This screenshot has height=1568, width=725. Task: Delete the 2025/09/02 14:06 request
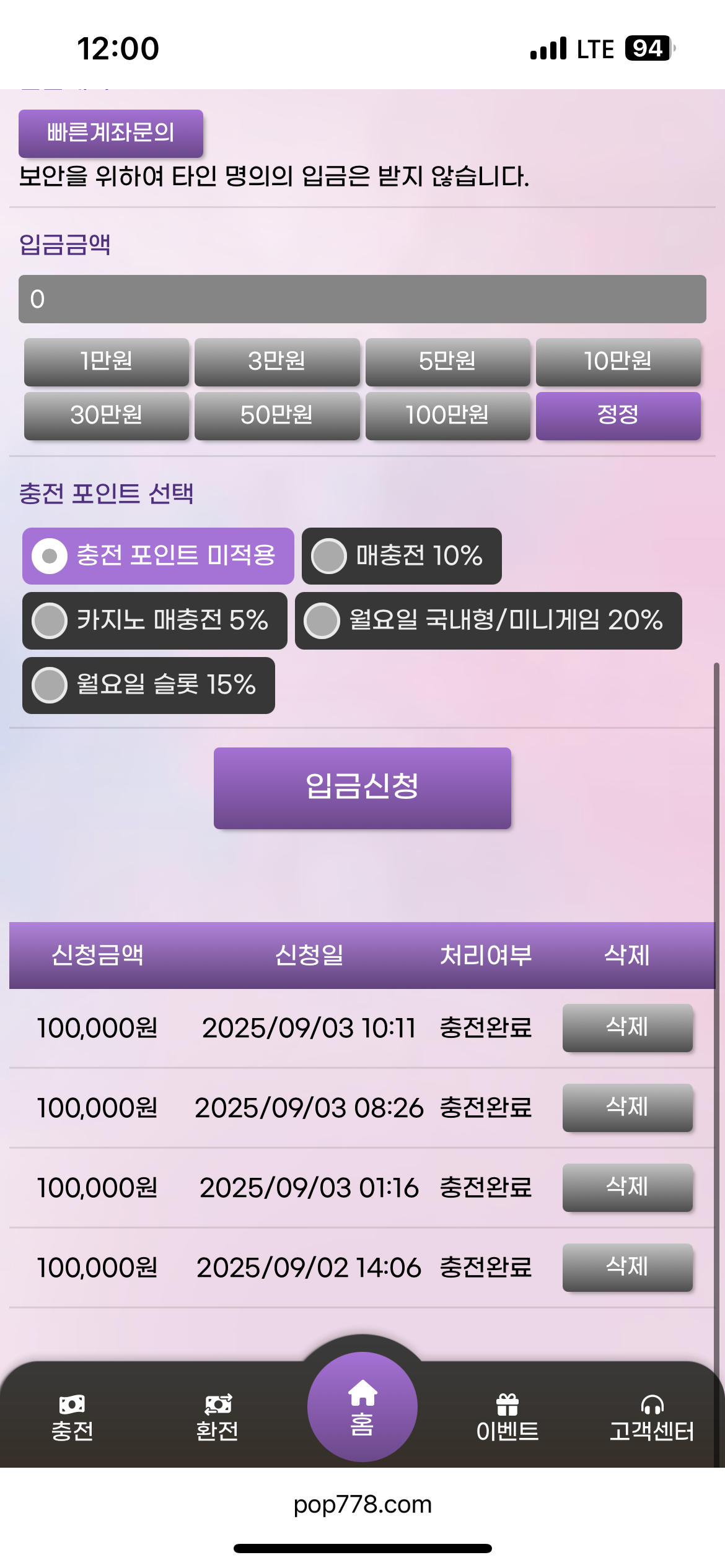click(627, 1268)
